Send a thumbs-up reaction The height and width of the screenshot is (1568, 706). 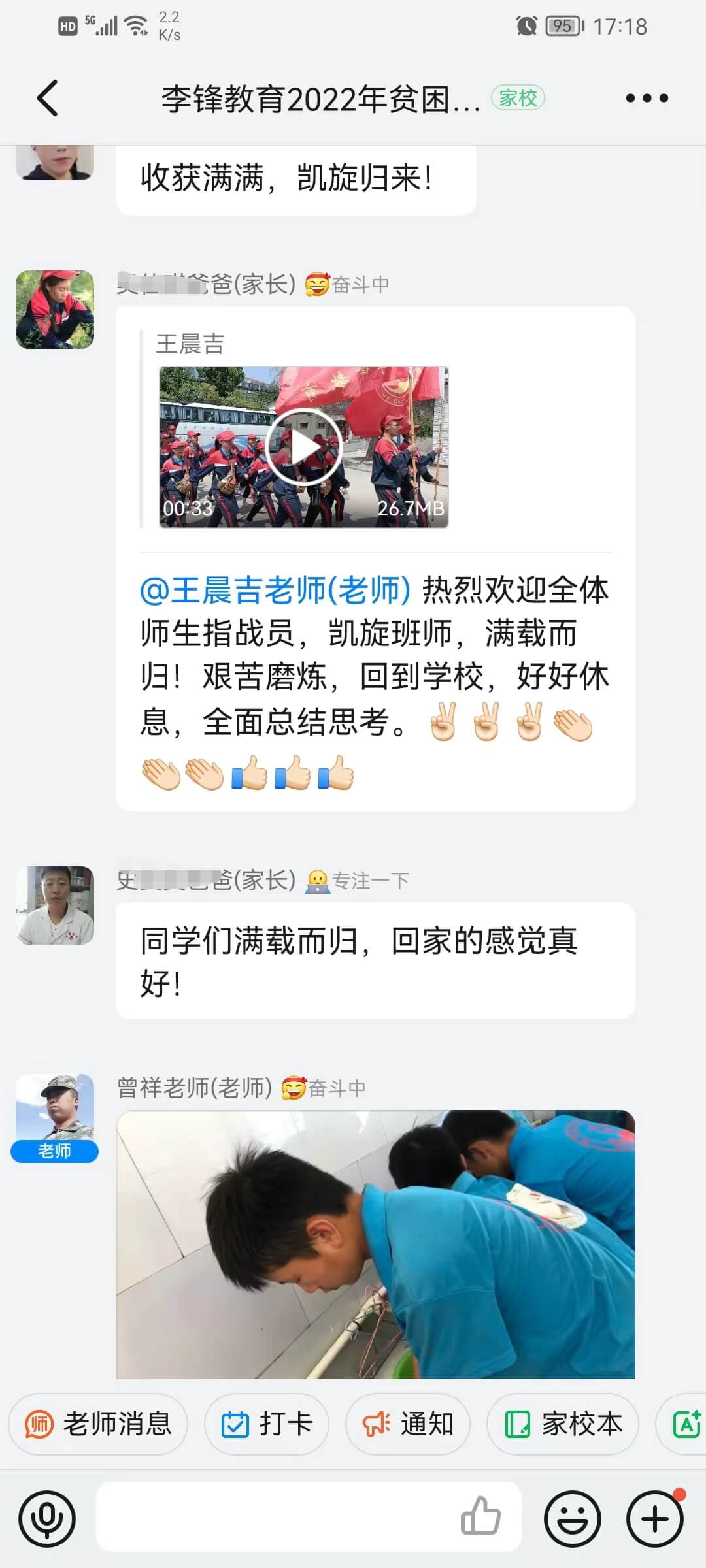[x=480, y=1516]
